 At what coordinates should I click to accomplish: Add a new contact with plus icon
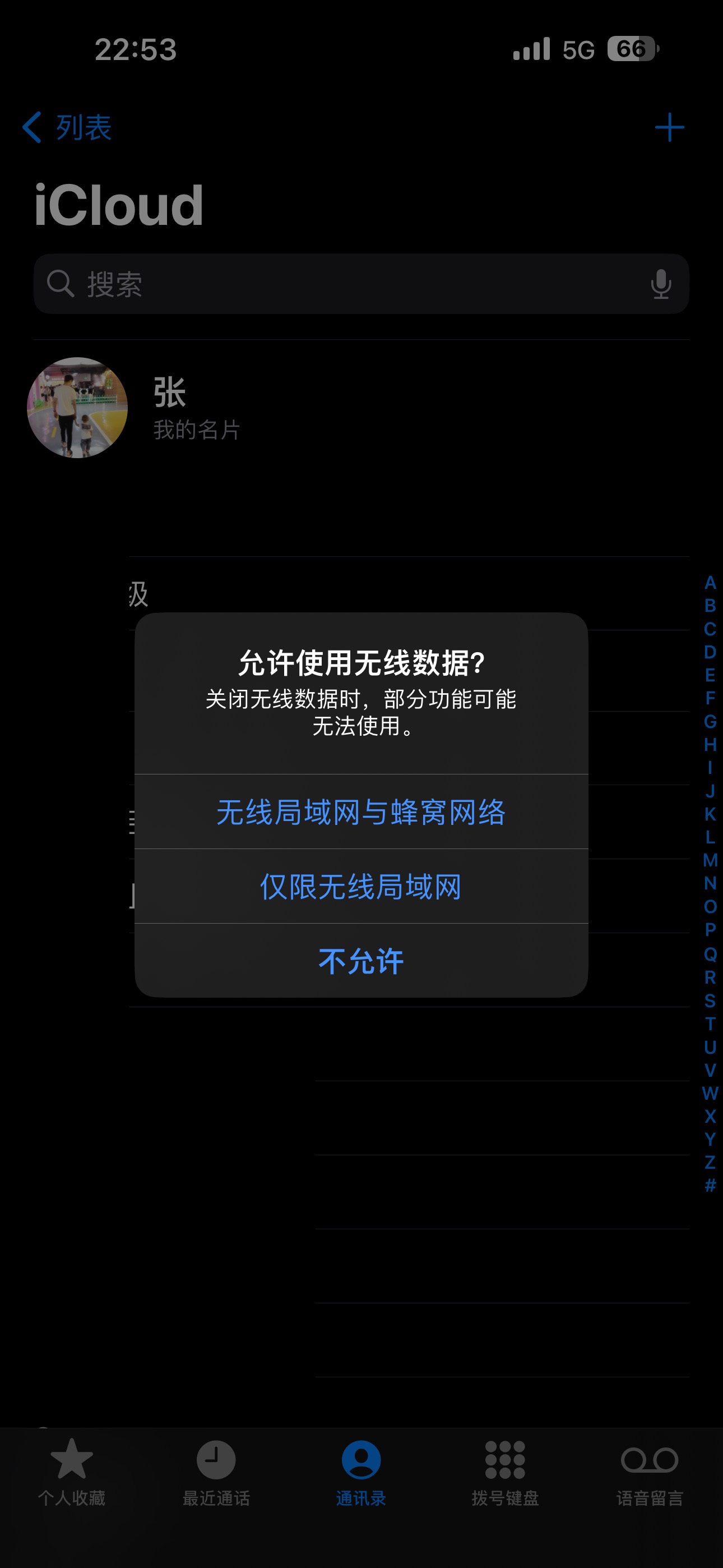pyautogui.click(x=669, y=127)
